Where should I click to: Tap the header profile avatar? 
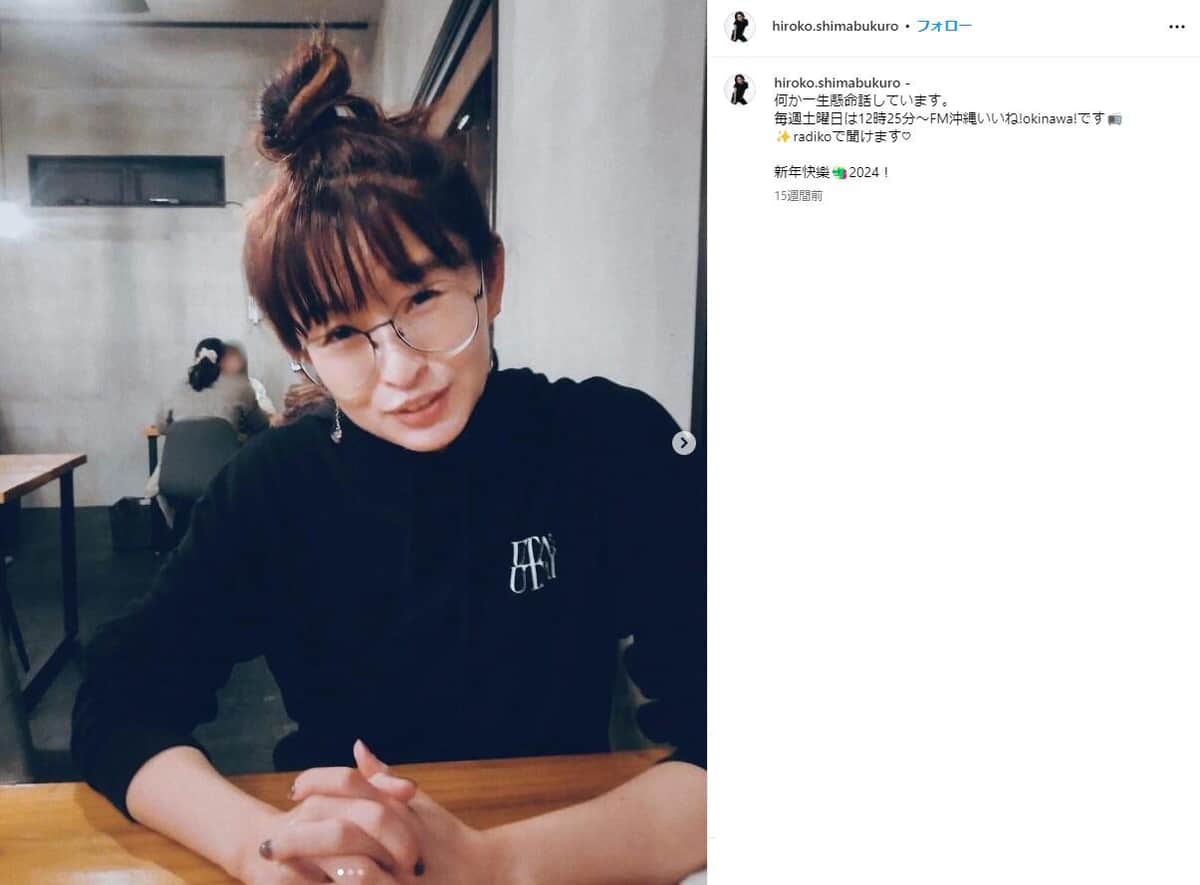[739, 27]
